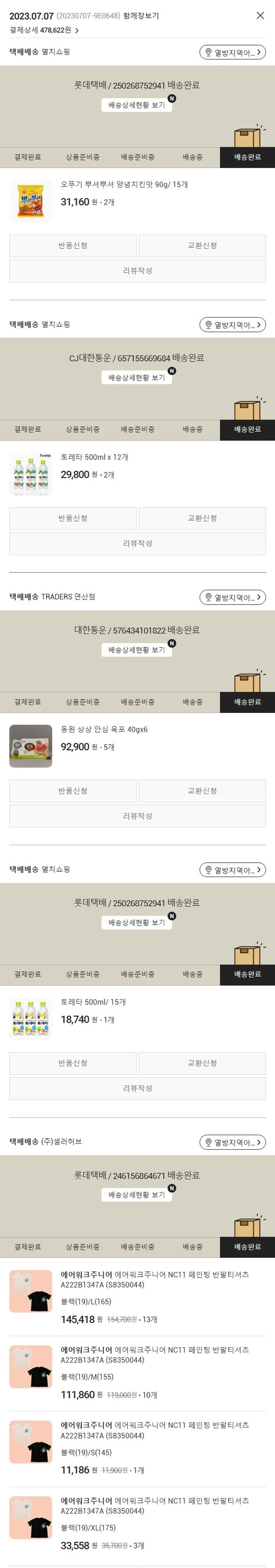Screen dimensions: 275x1568
Task: Request return for 토레타 500ml/ 15개
Action: click(73, 1064)
